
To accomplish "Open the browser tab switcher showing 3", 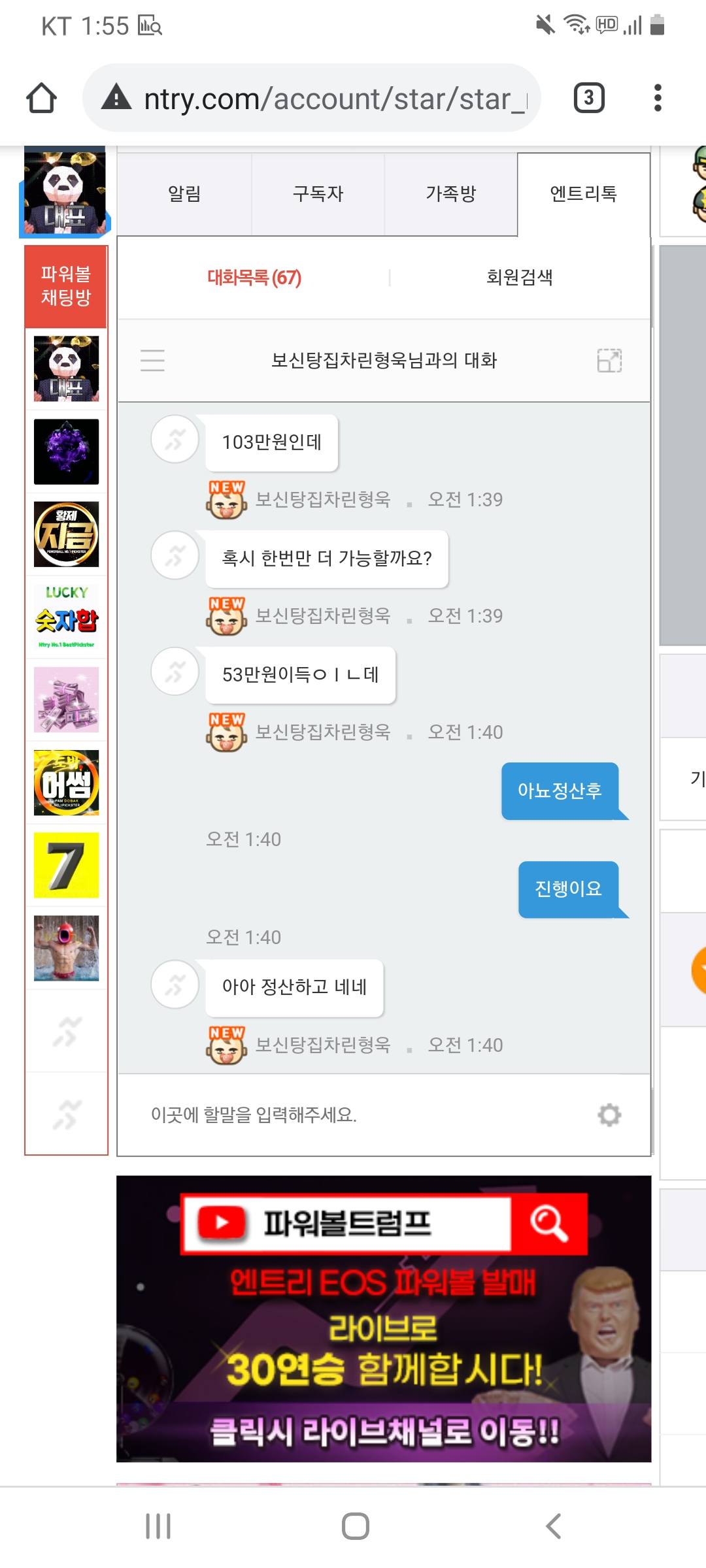I will click(x=588, y=98).
